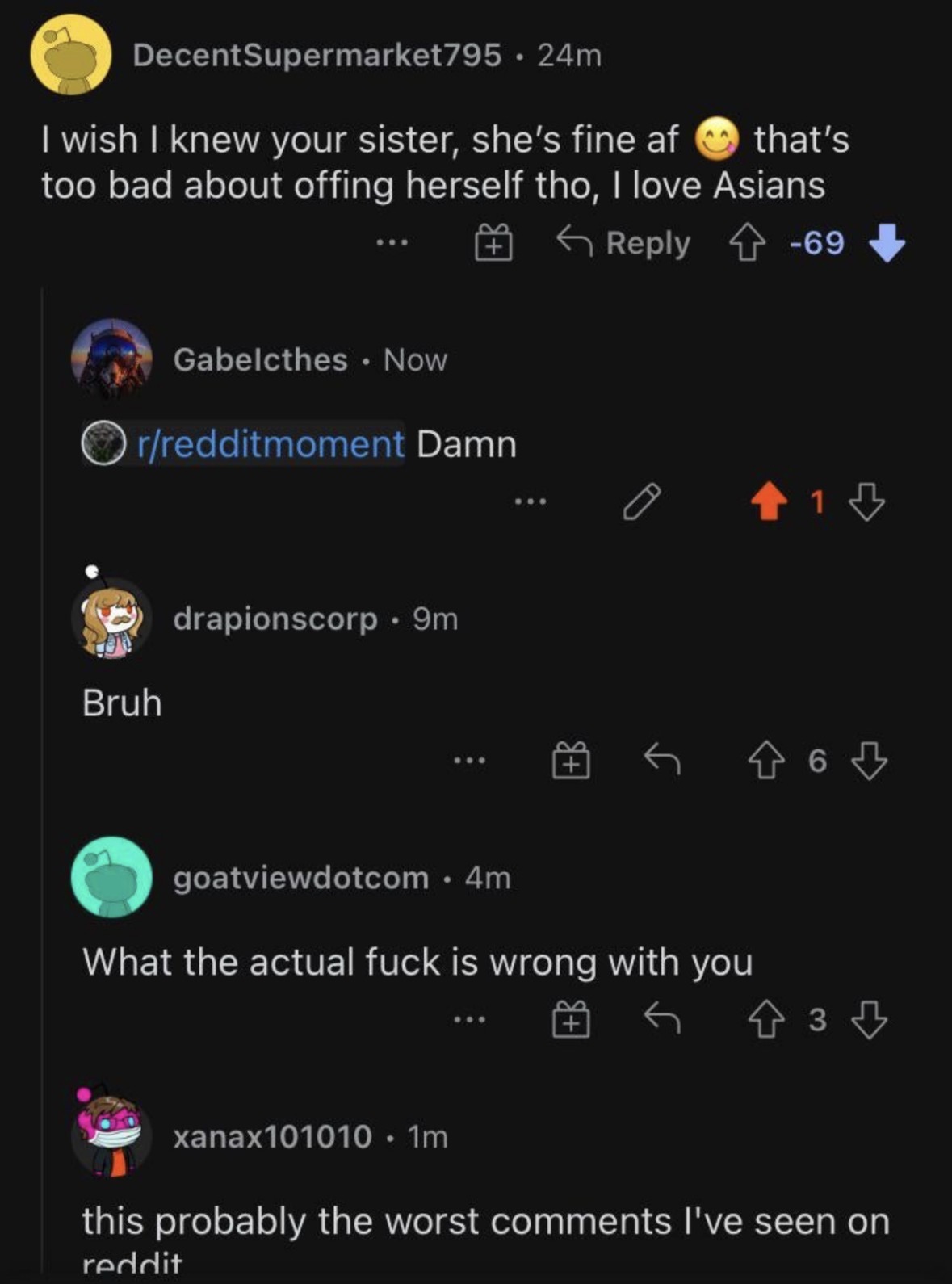Give award to DecentSupermarket795's comment
The image size is (952, 1284).
(493, 242)
